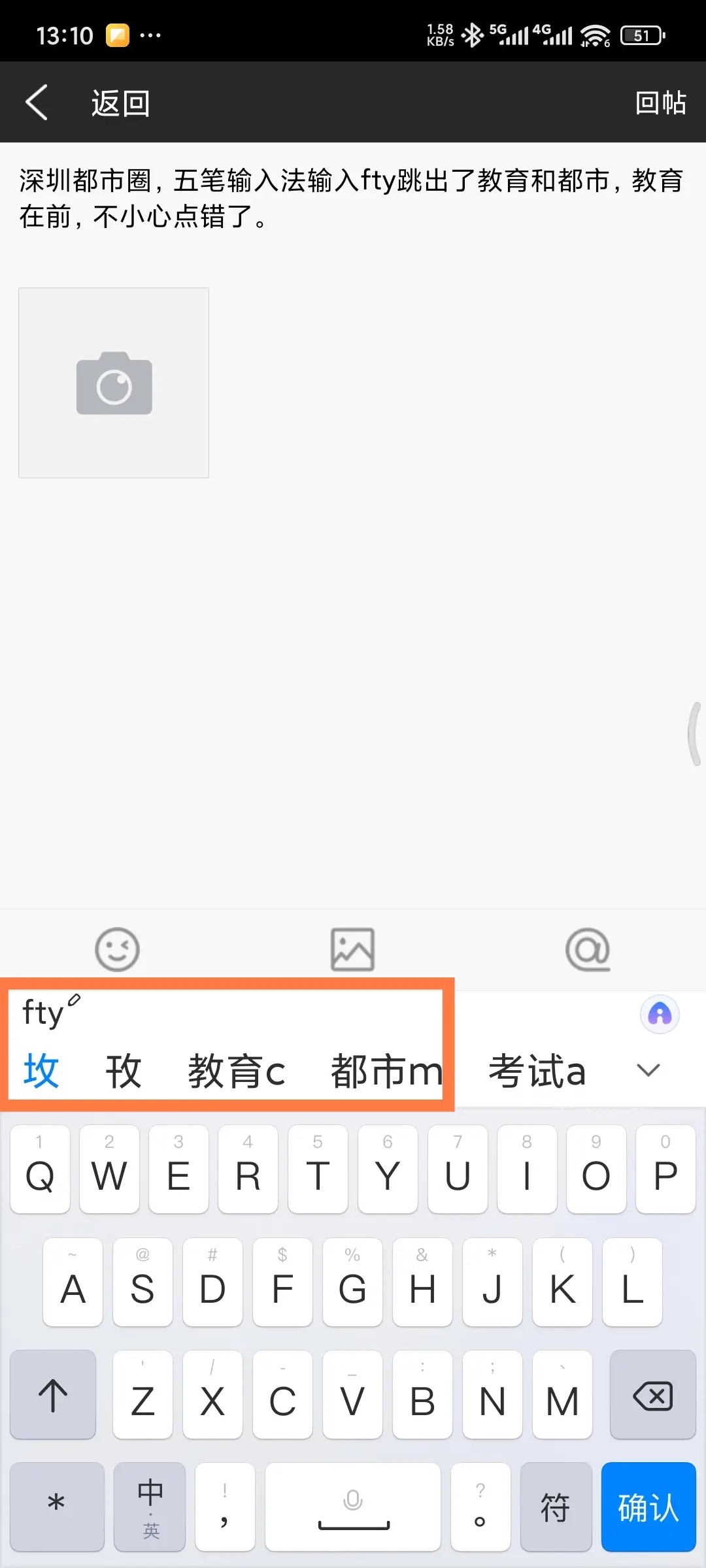Go back using the 返回 arrow
The width and height of the screenshot is (706, 1568).
click(38, 103)
